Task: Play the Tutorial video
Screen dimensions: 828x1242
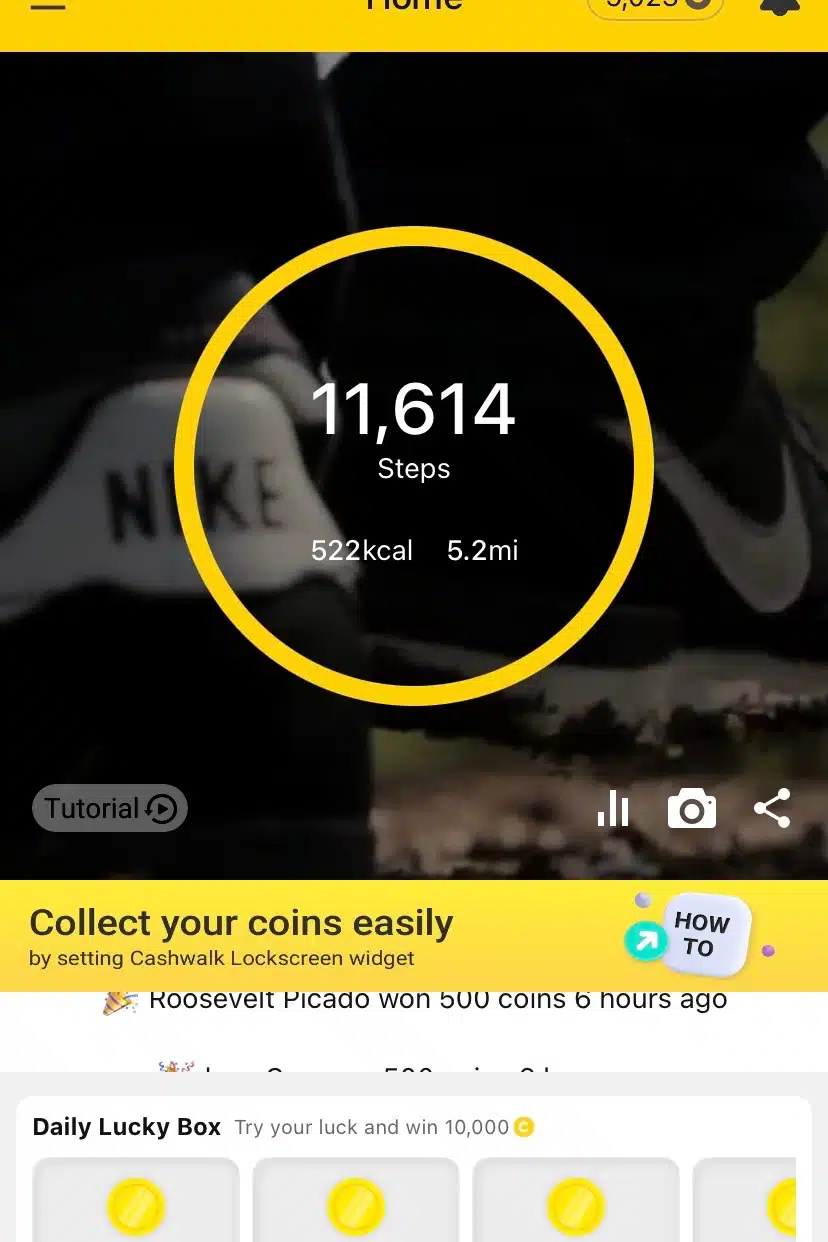Action: tap(110, 808)
